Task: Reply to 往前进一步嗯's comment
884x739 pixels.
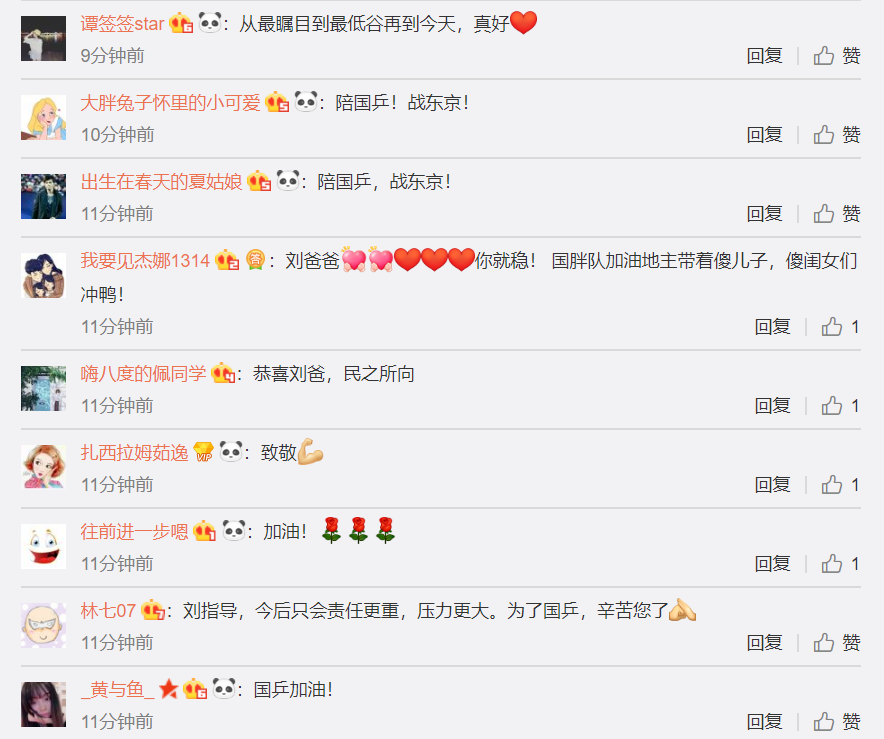Action: [x=772, y=563]
